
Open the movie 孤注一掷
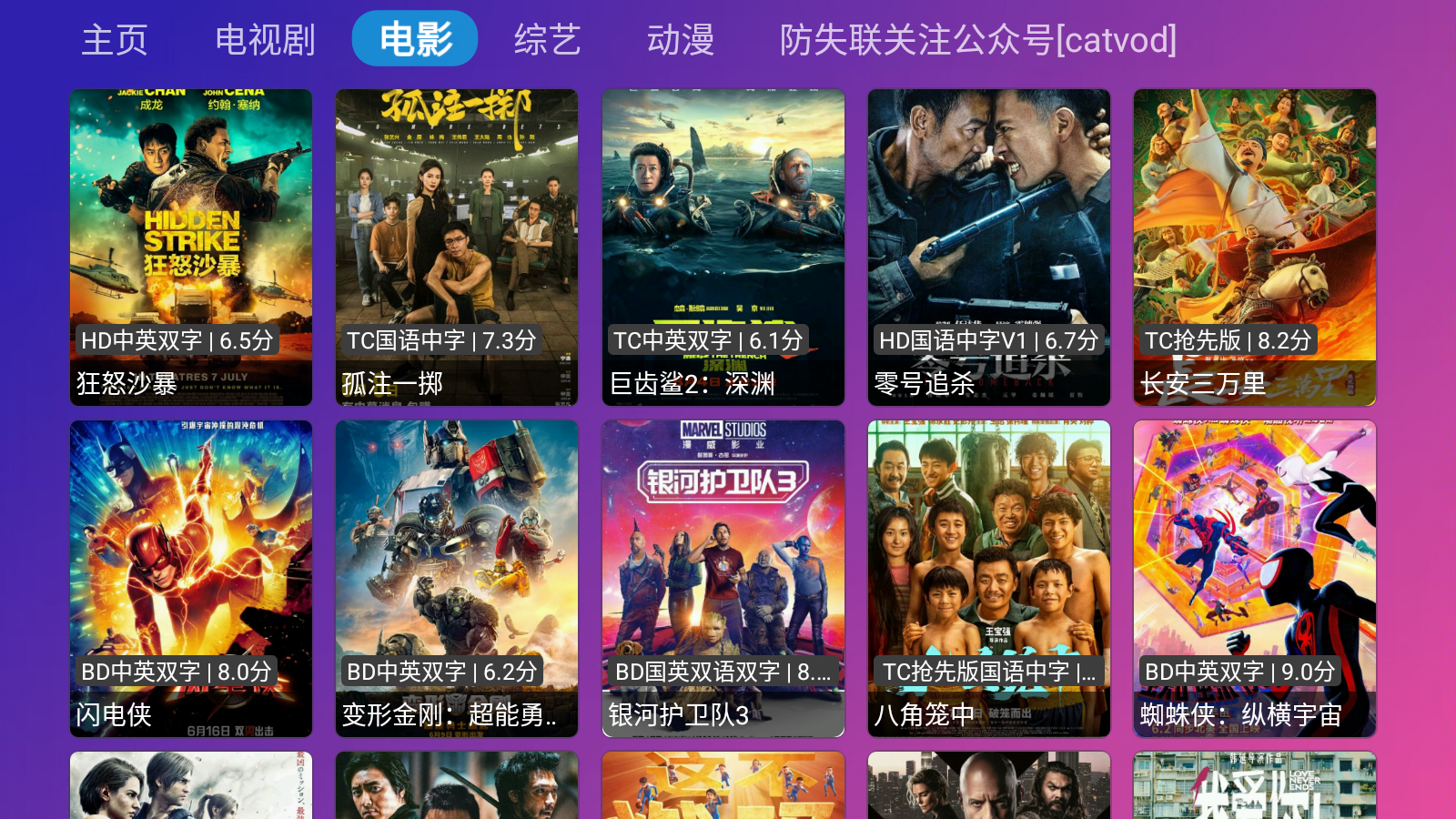pyautogui.click(x=457, y=247)
